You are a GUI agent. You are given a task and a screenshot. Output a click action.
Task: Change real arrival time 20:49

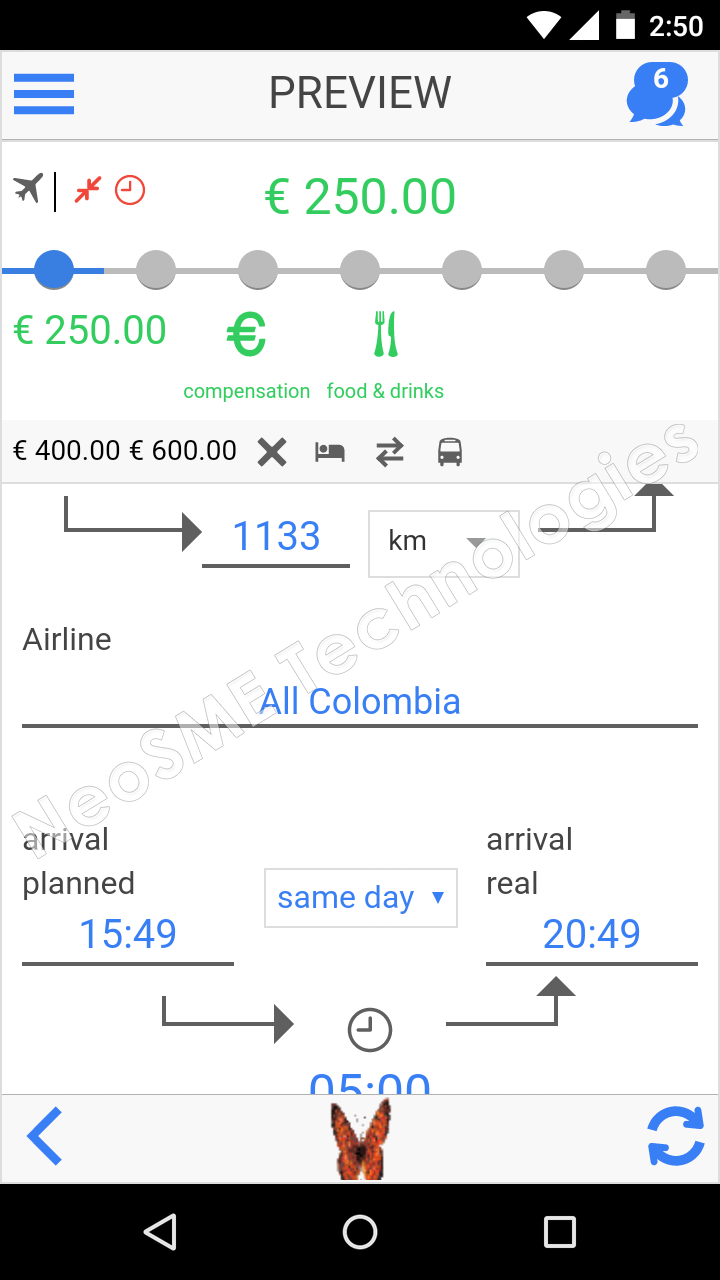(591, 934)
